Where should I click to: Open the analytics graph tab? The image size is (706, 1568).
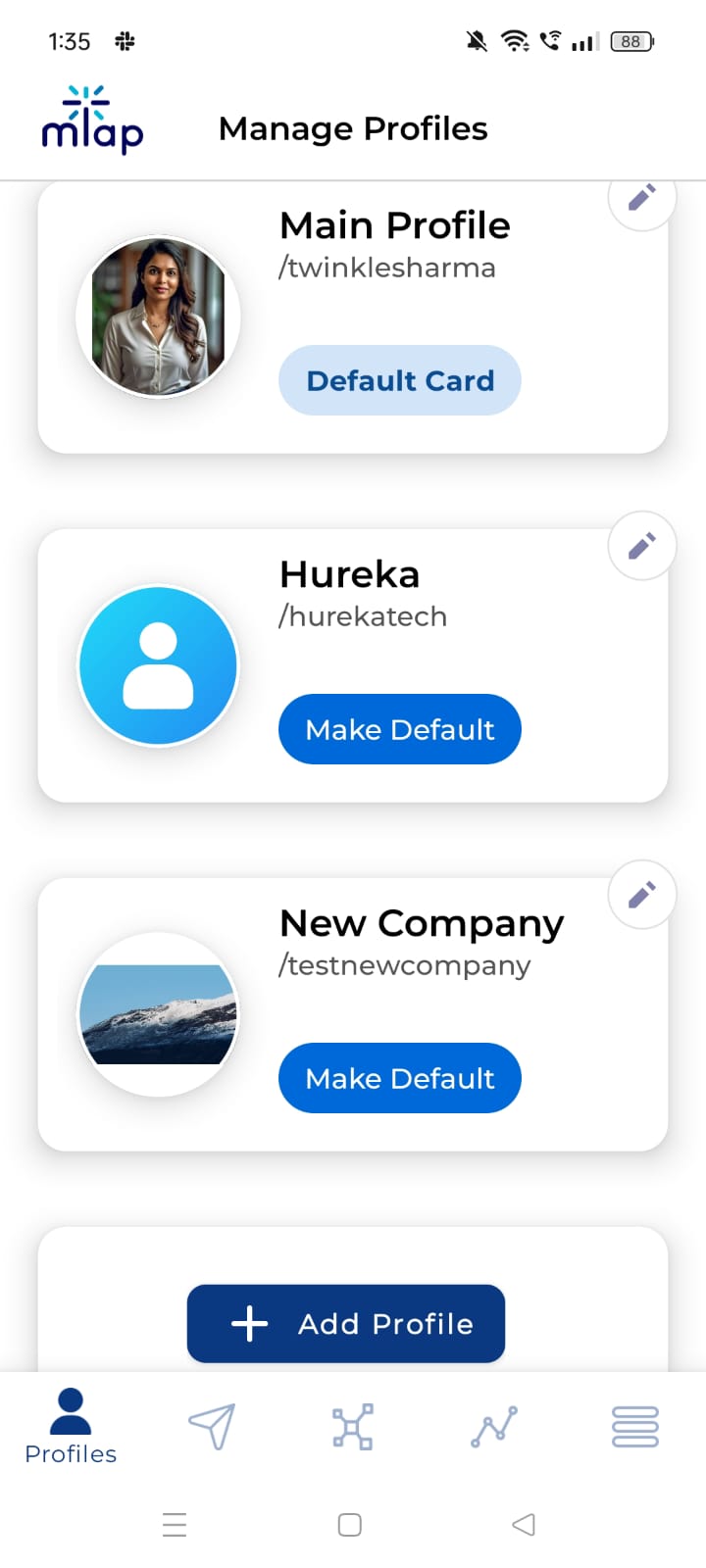[x=494, y=1426]
